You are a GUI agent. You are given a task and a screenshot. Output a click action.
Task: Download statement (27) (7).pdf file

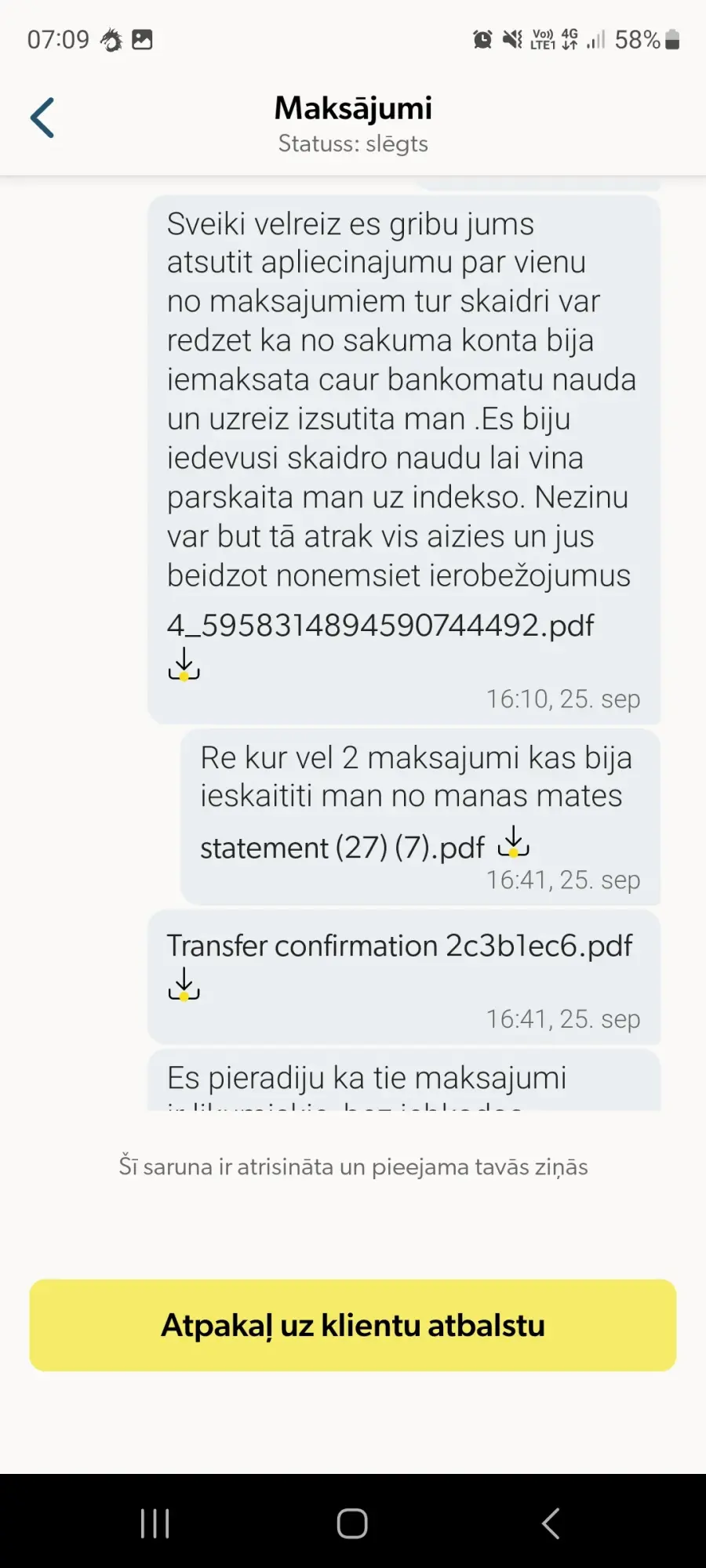(x=514, y=842)
